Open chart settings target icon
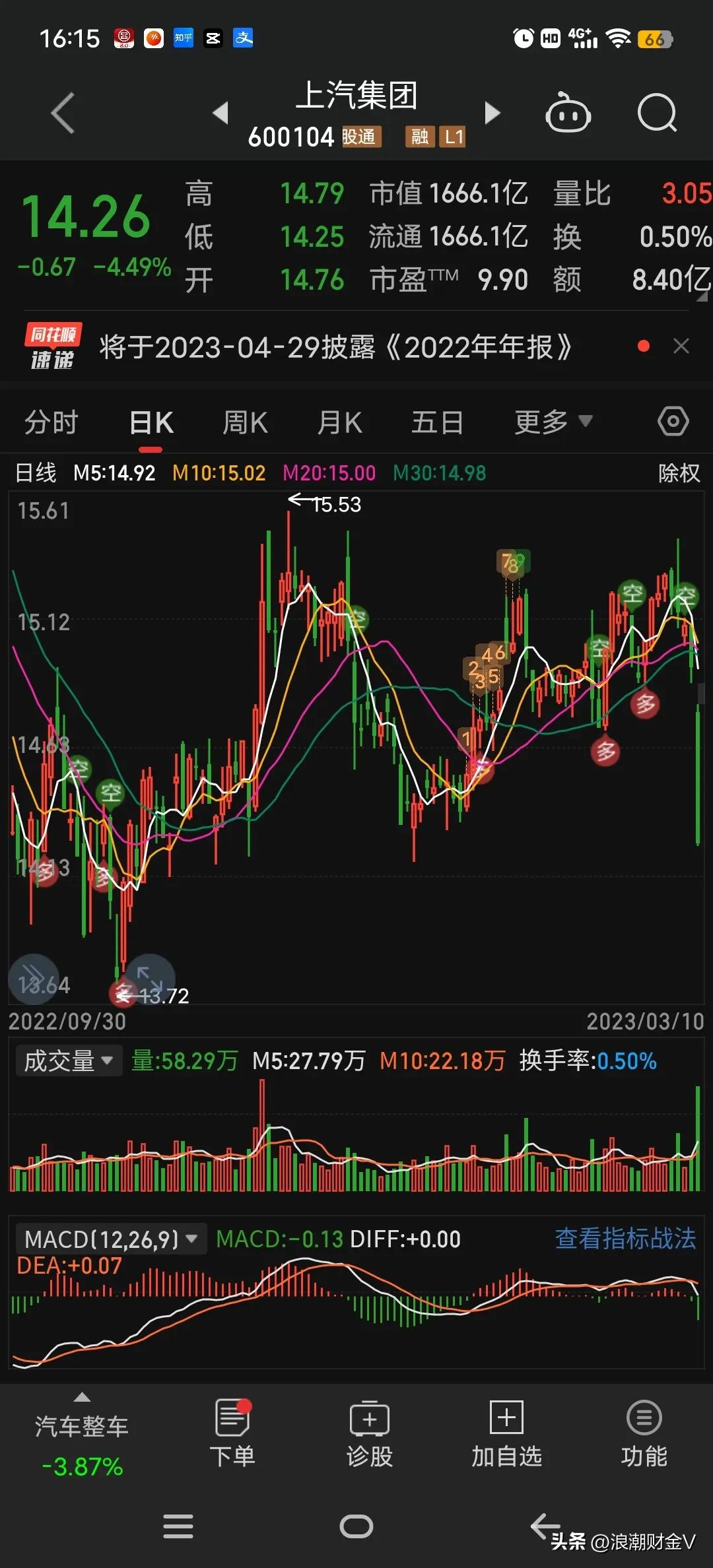Image resolution: width=713 pixels, height=1568 pixels. tap(673, 420)
